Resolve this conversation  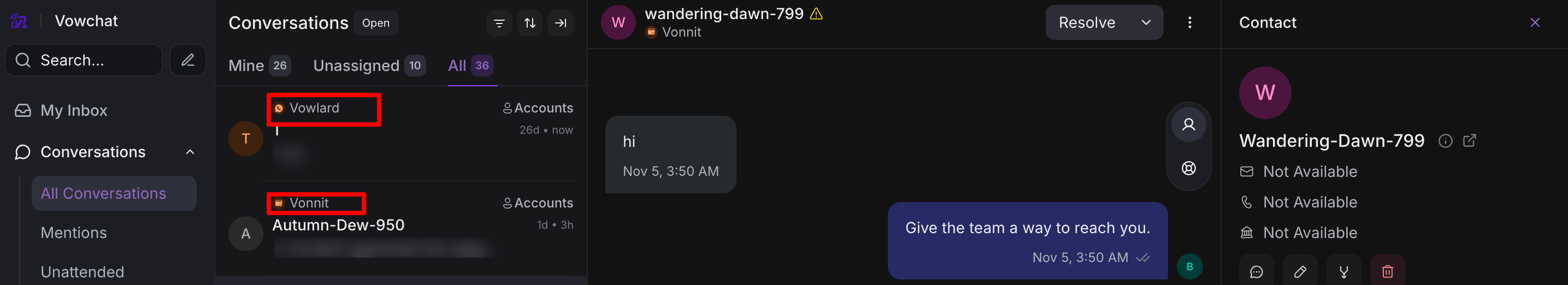point(1087,22)
